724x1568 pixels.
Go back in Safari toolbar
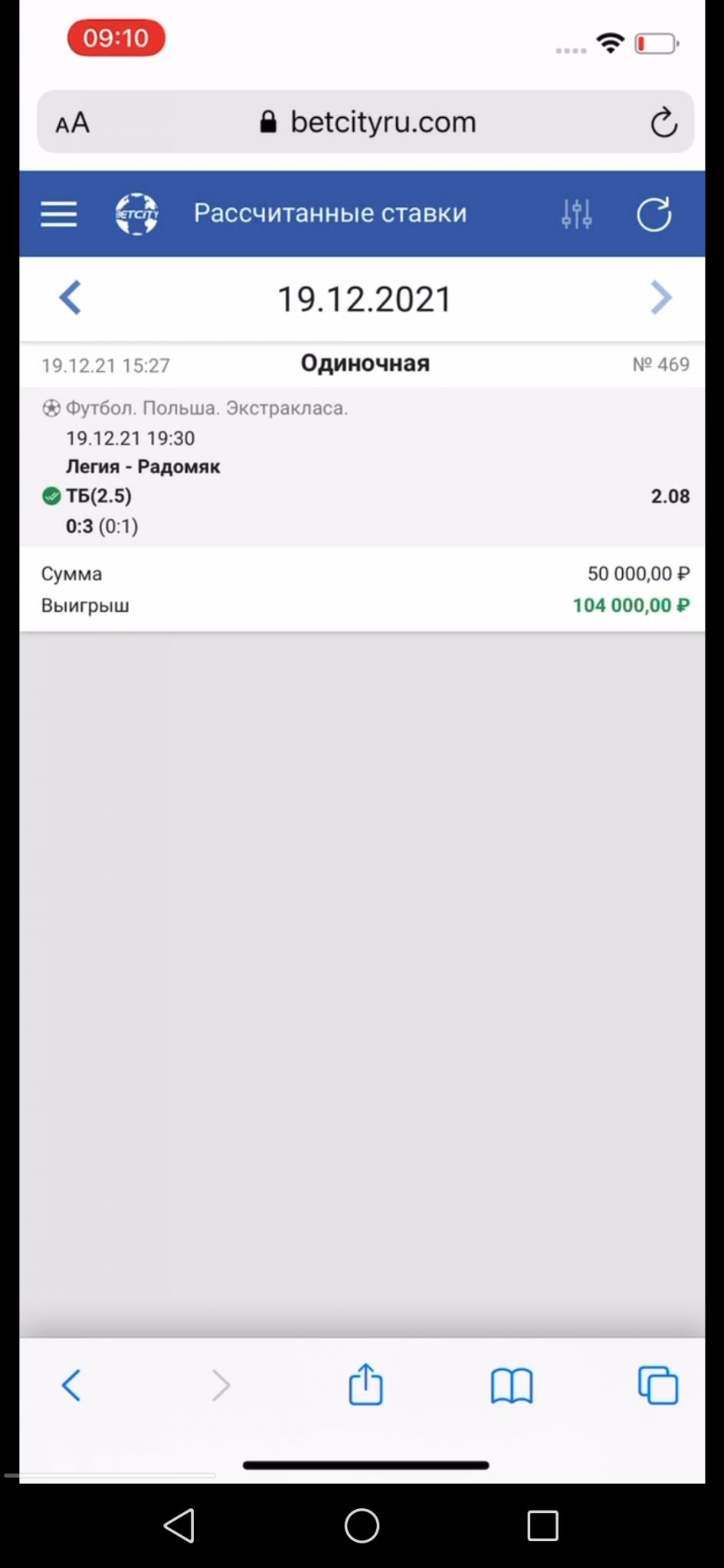coord(71,1385)
